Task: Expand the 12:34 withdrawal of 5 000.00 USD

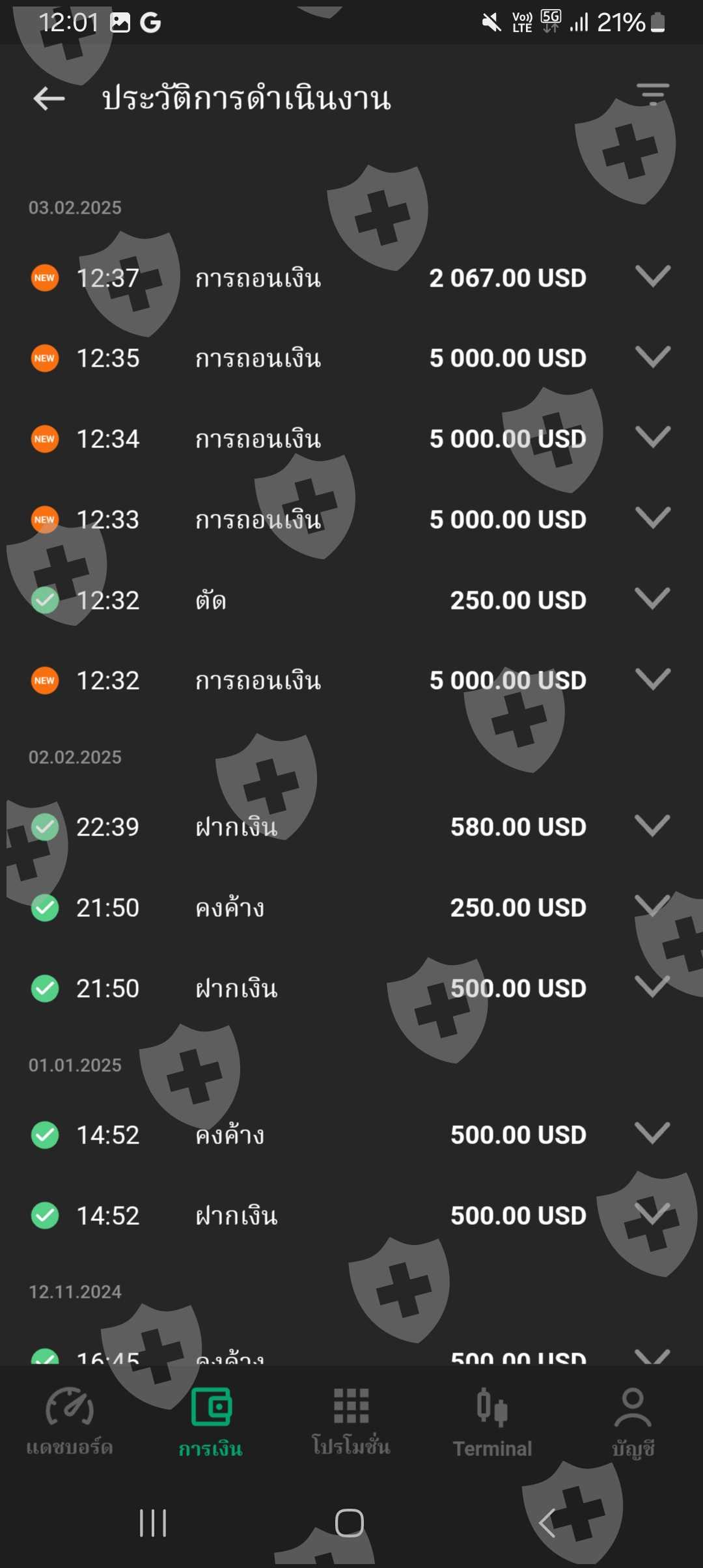Action: [x=653, y=438]
